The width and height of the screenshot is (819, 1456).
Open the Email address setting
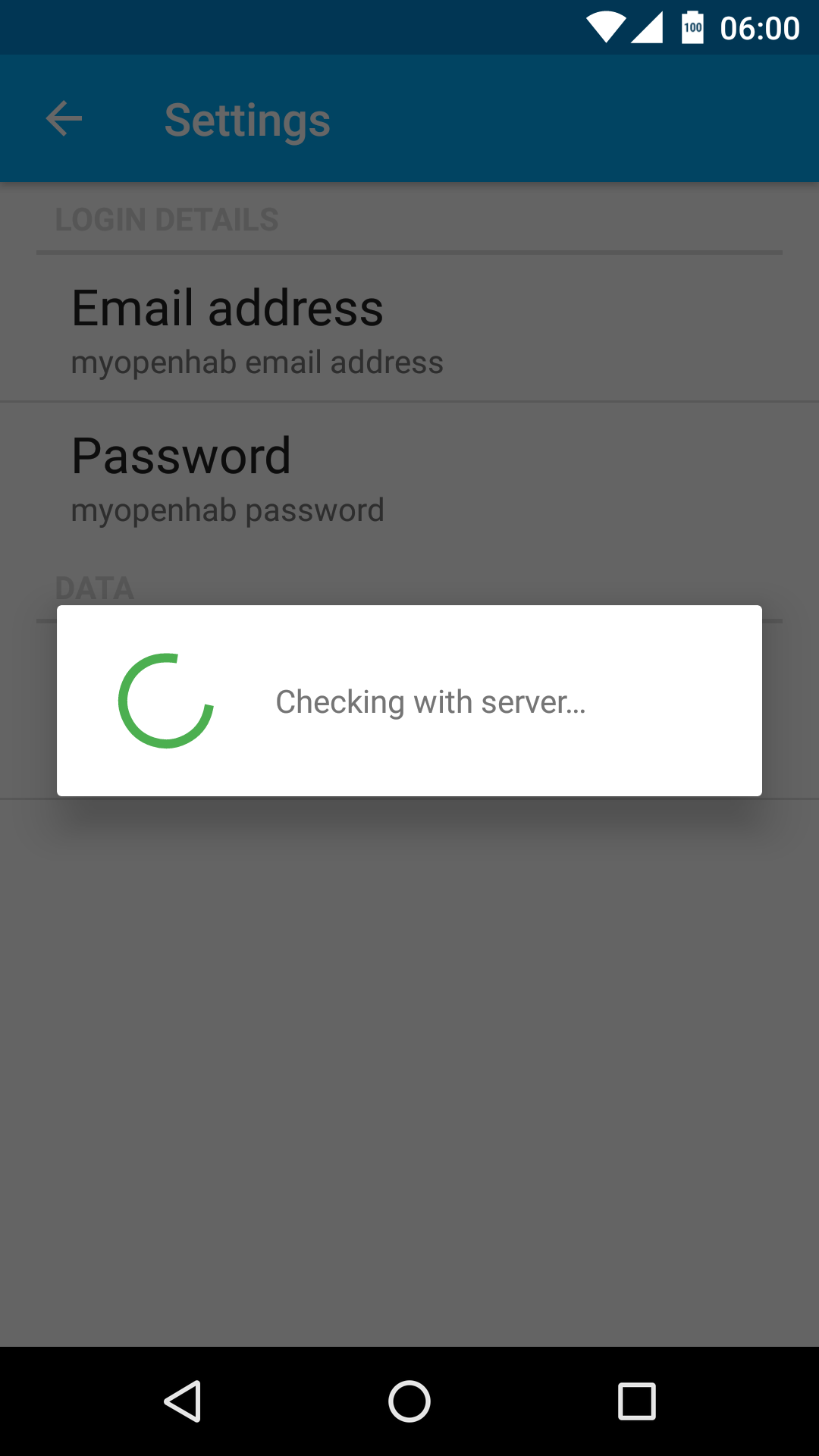point(409,328)
